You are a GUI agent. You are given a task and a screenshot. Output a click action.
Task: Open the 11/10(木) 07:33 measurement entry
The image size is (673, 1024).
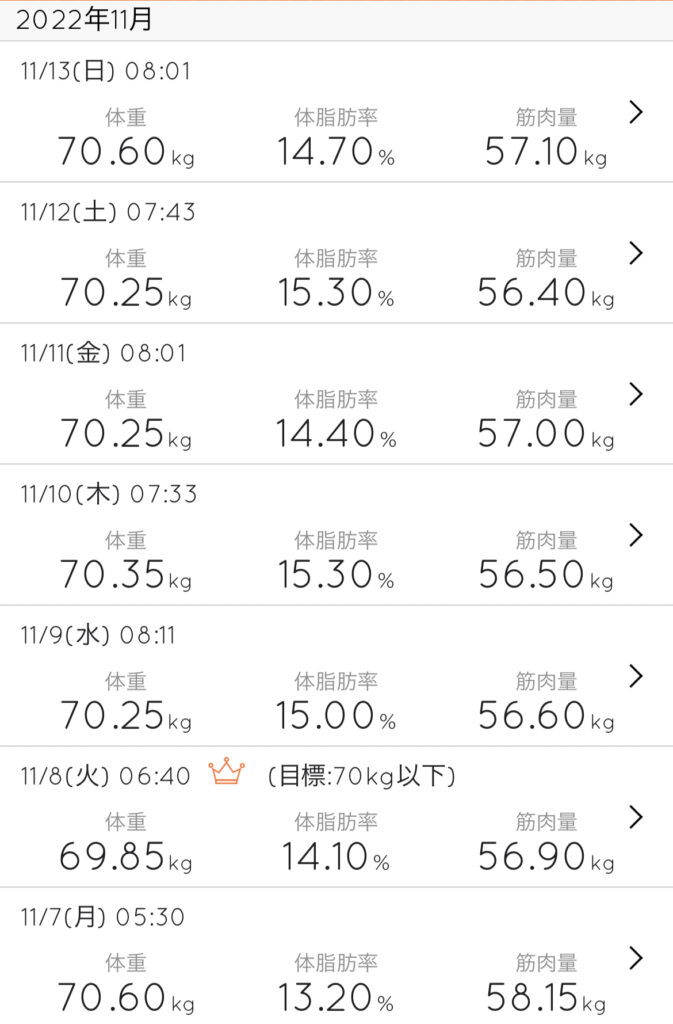click(336, 535)
